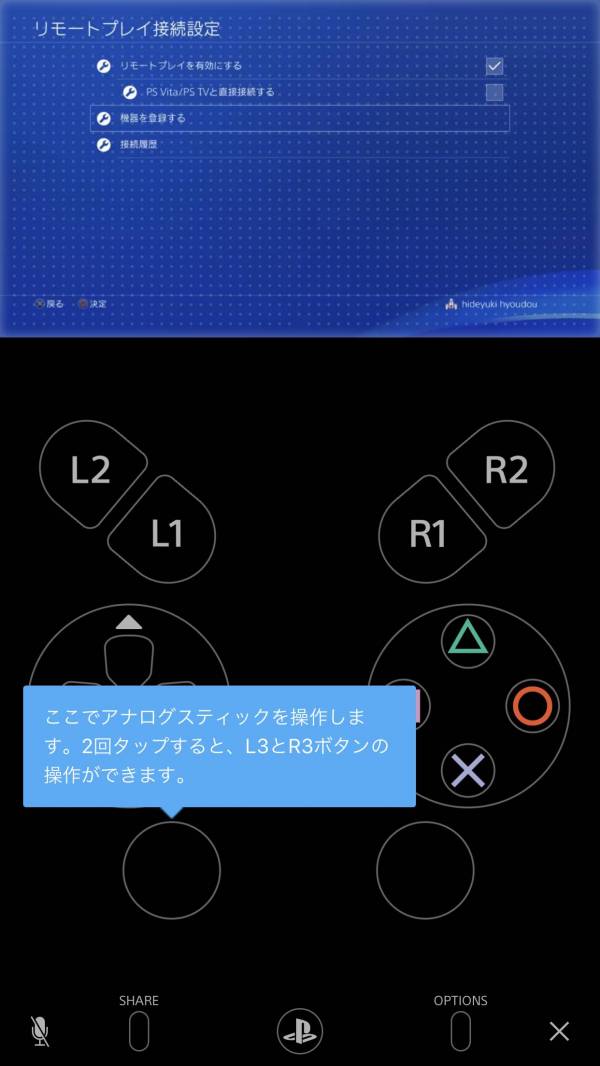The image size is (600, 1066).
Task: Tap the OPTIONS button
Action: [x=460, y=1030]
